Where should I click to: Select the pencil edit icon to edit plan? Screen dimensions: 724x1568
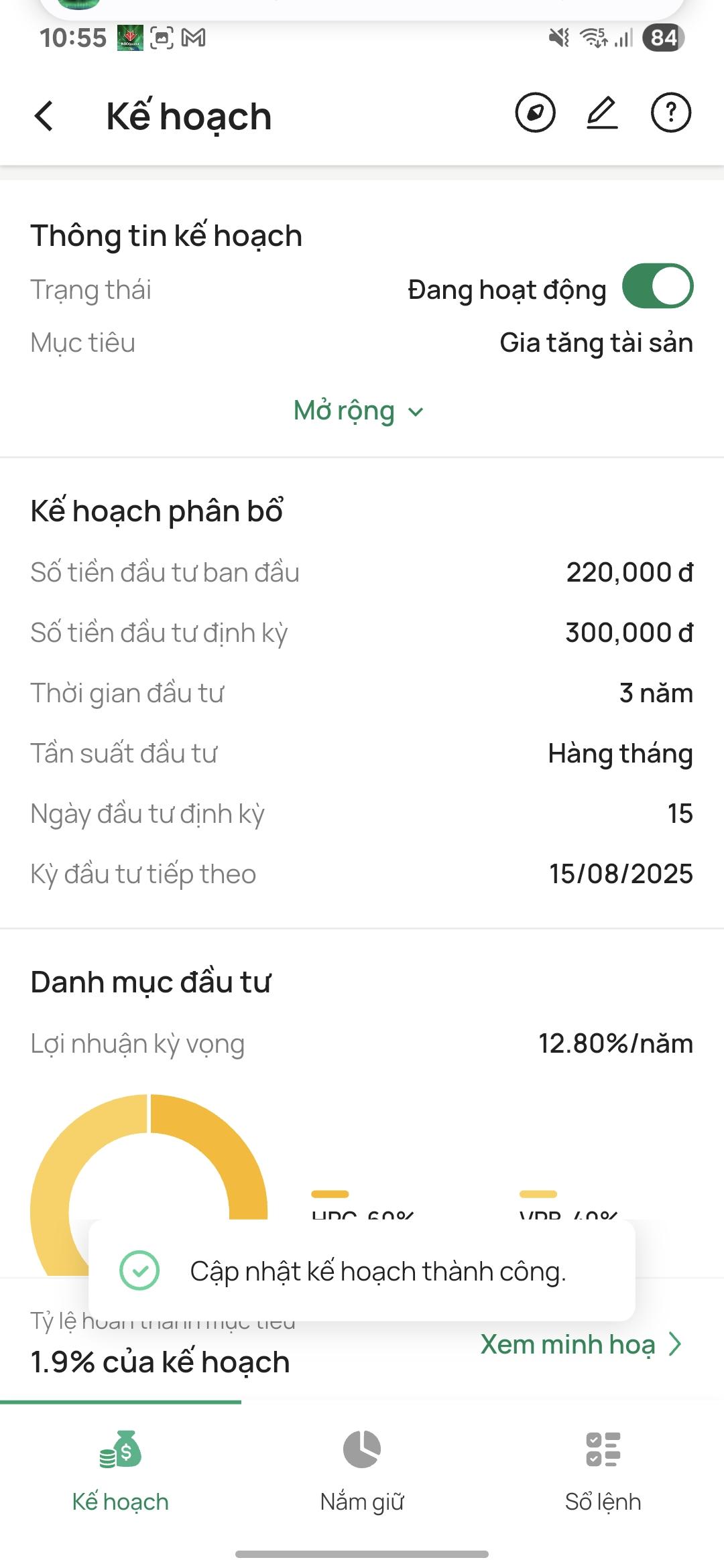(602, 114)
